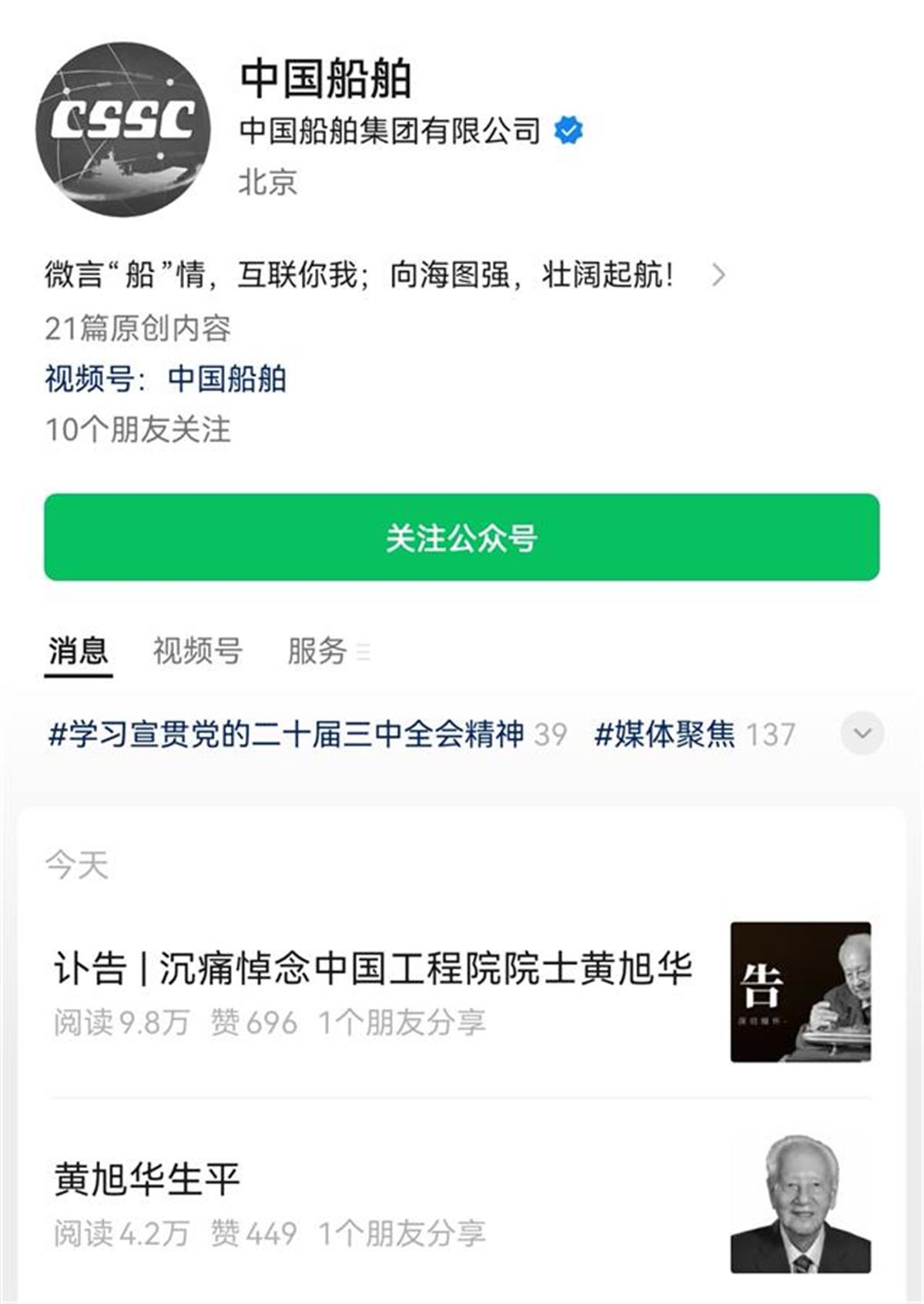Click the 黄旭华生平 portrait thumbnail
Screen dimensions: 924x1304
point(801,1202)
